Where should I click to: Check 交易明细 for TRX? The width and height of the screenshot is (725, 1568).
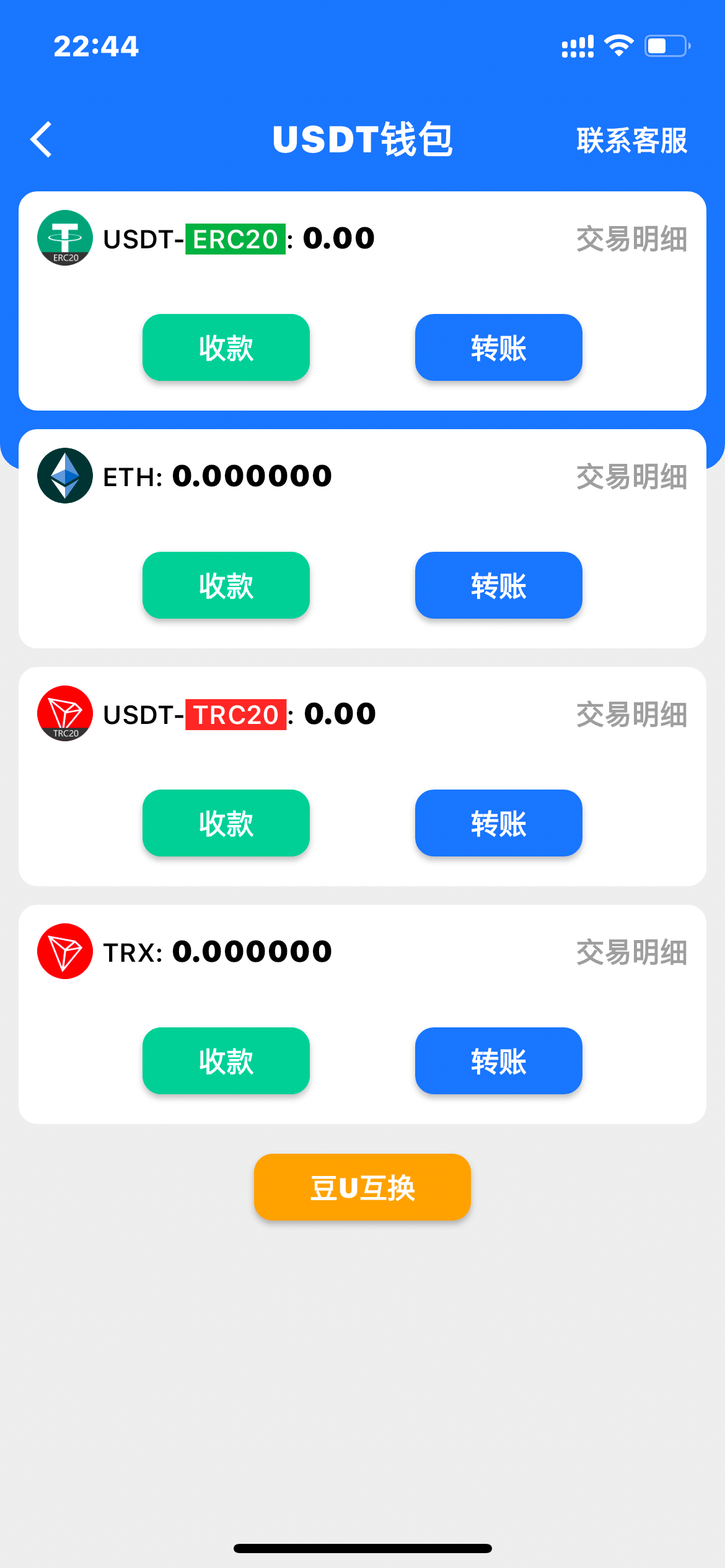point(631,952)
